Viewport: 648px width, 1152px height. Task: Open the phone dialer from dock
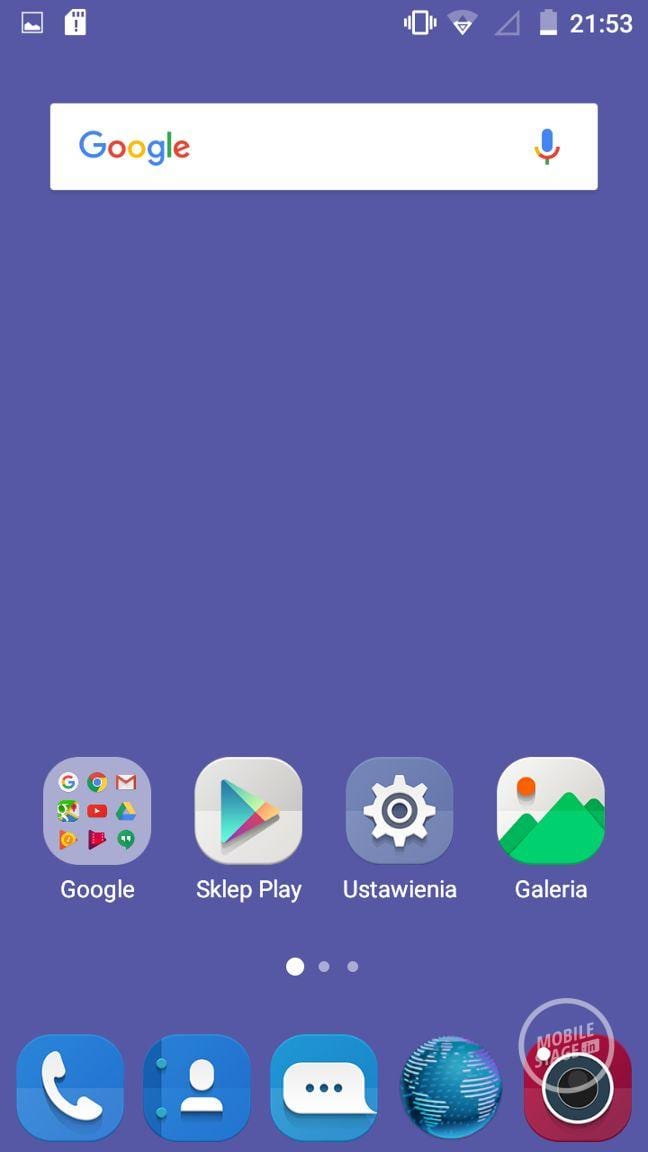click(x=70, y=1088)
